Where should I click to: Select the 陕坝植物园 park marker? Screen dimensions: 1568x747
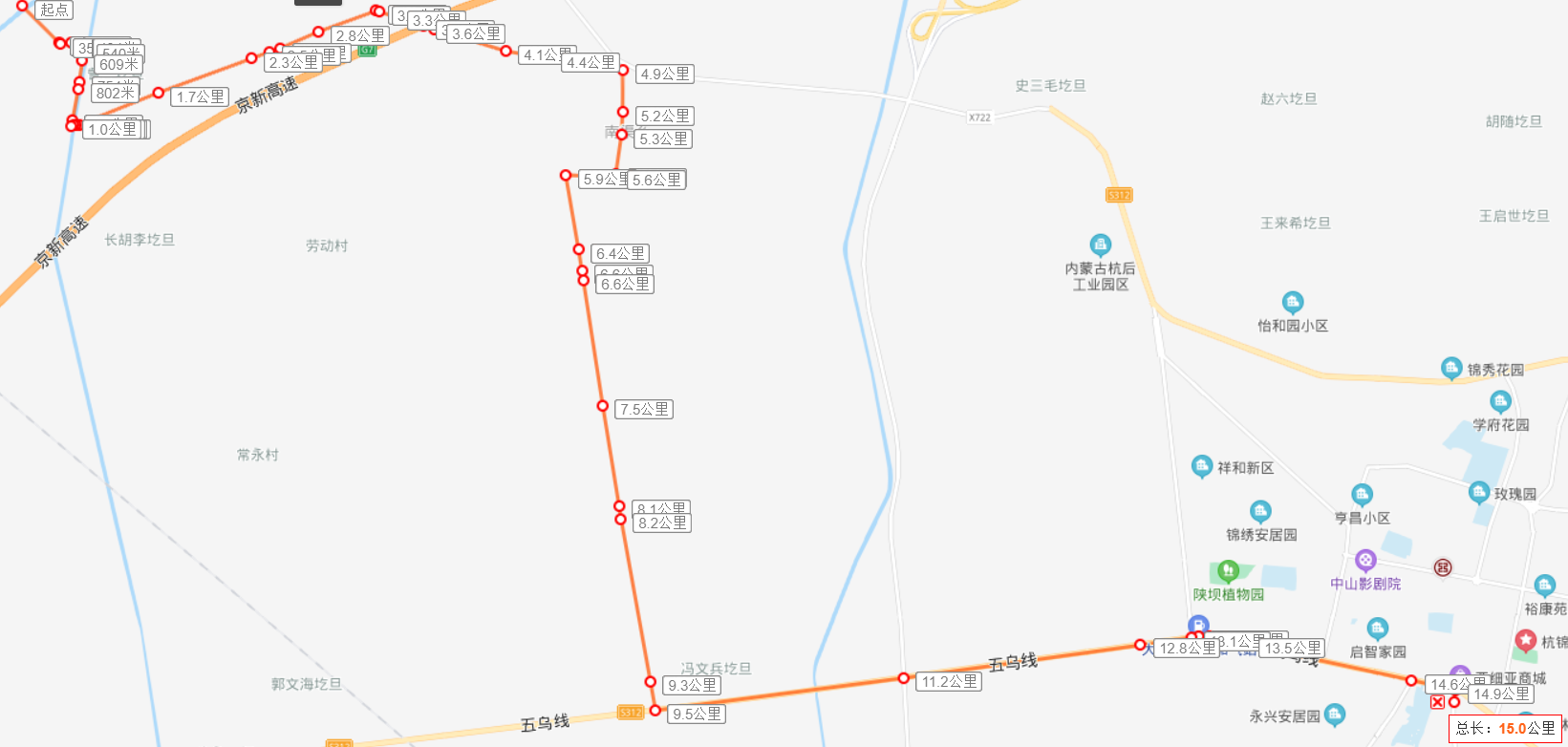[1228, 571]
